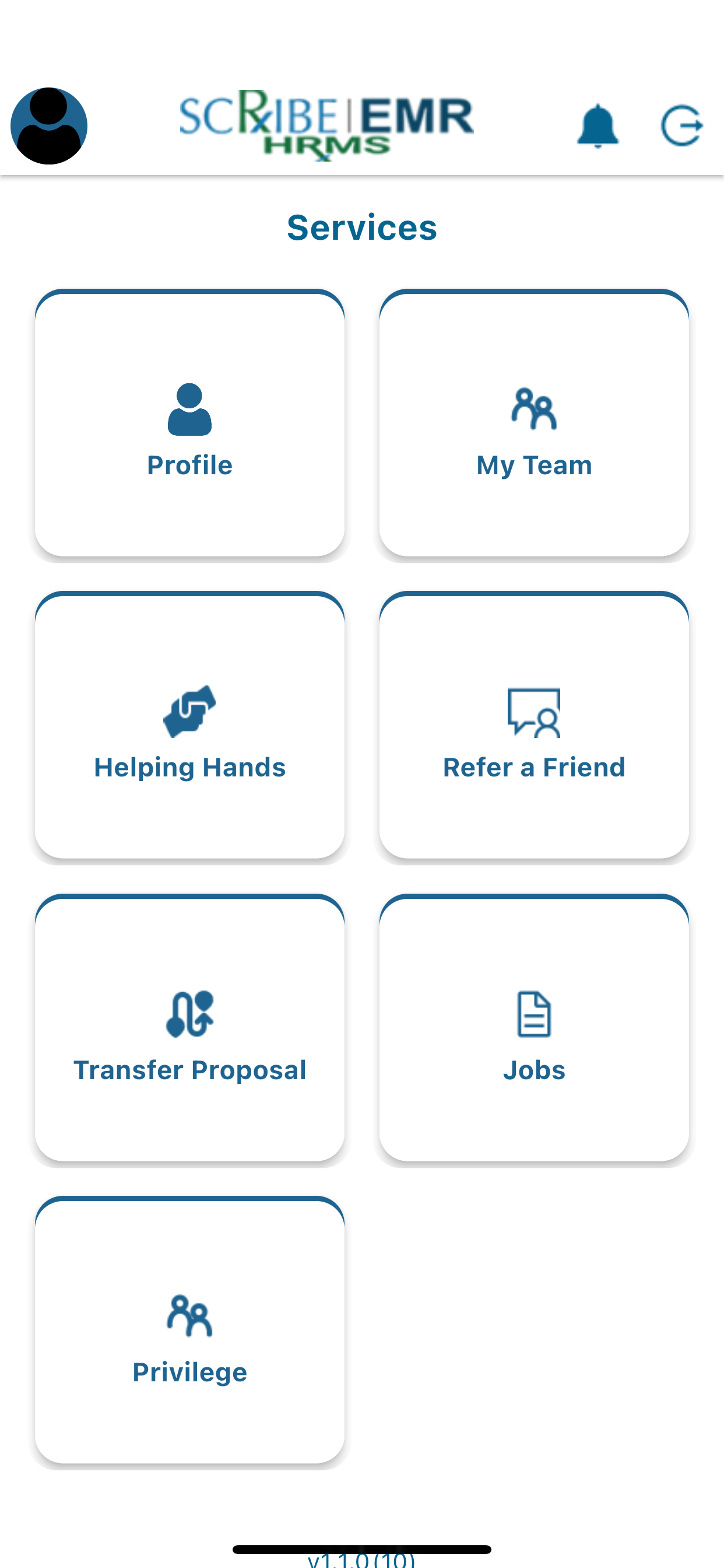Tap the logout icon
Viewport: 724px width, 1568px height.
[x=682, y=126]
